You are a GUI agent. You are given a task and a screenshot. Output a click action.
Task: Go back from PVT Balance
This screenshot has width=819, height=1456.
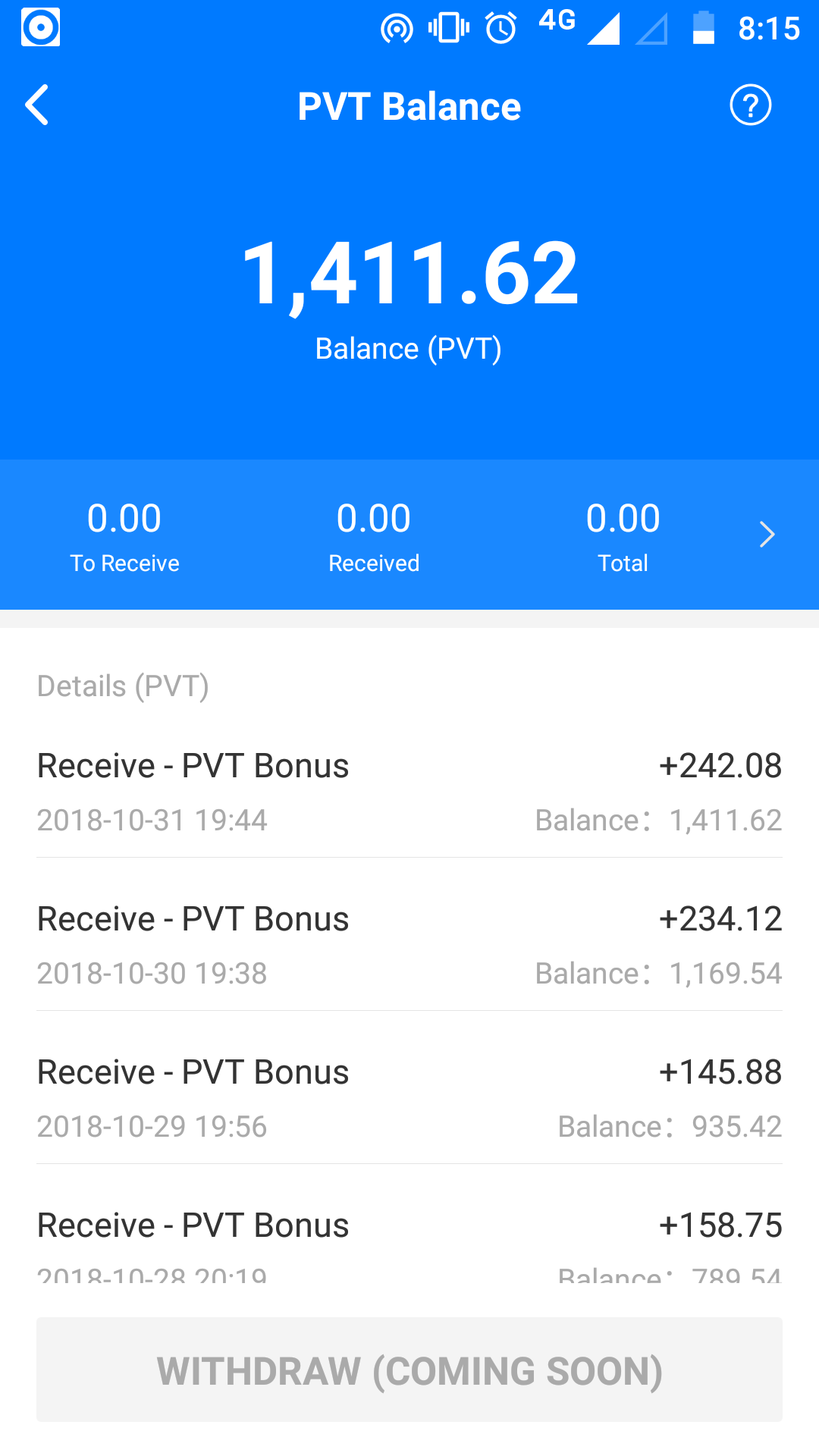(x=37, y=105)
